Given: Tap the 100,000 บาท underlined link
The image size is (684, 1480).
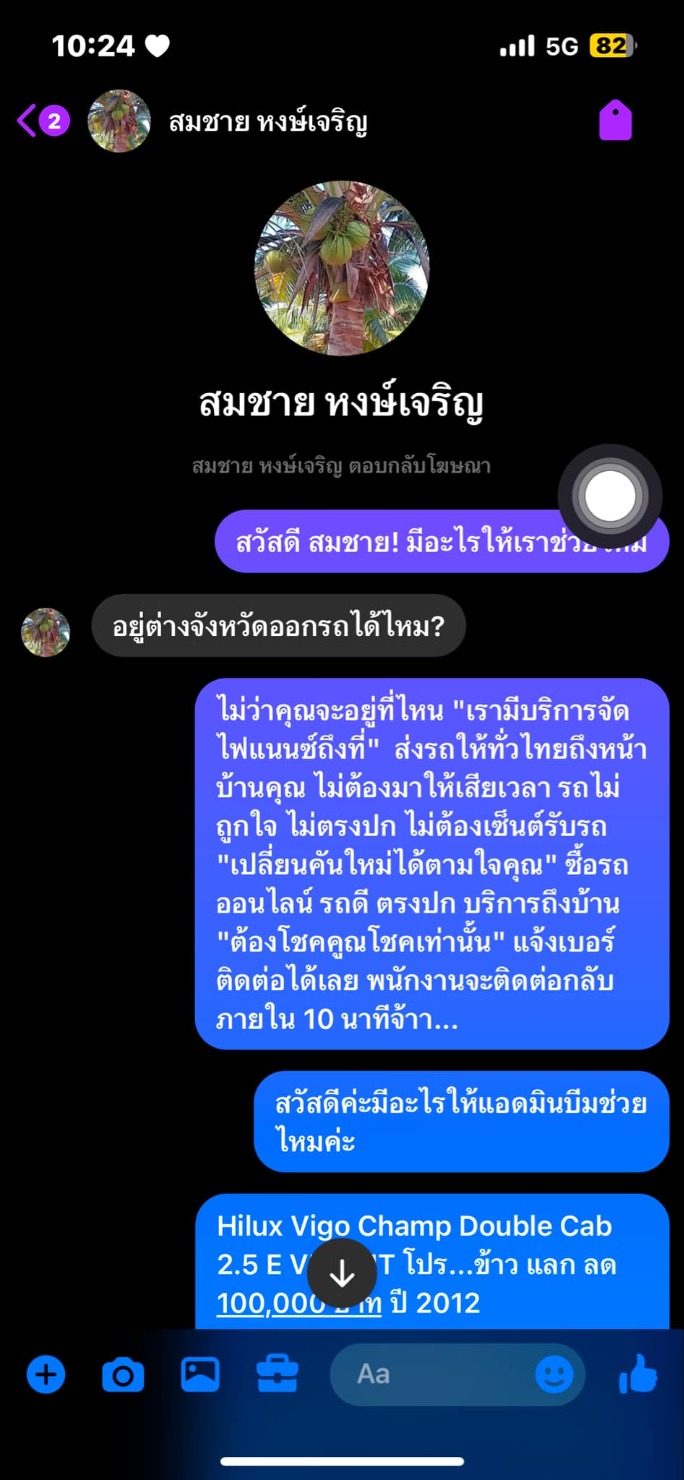Looking at the screenshot, I should click(299, 1303).
